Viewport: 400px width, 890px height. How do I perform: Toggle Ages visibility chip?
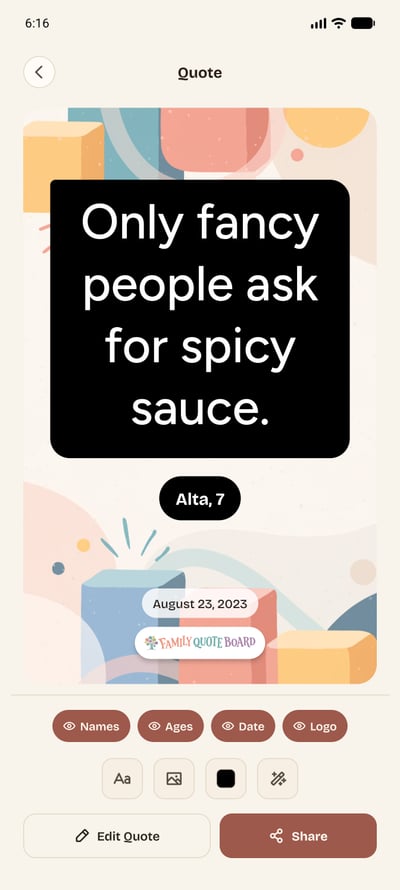pyautogui.click(x=170, y=726)
